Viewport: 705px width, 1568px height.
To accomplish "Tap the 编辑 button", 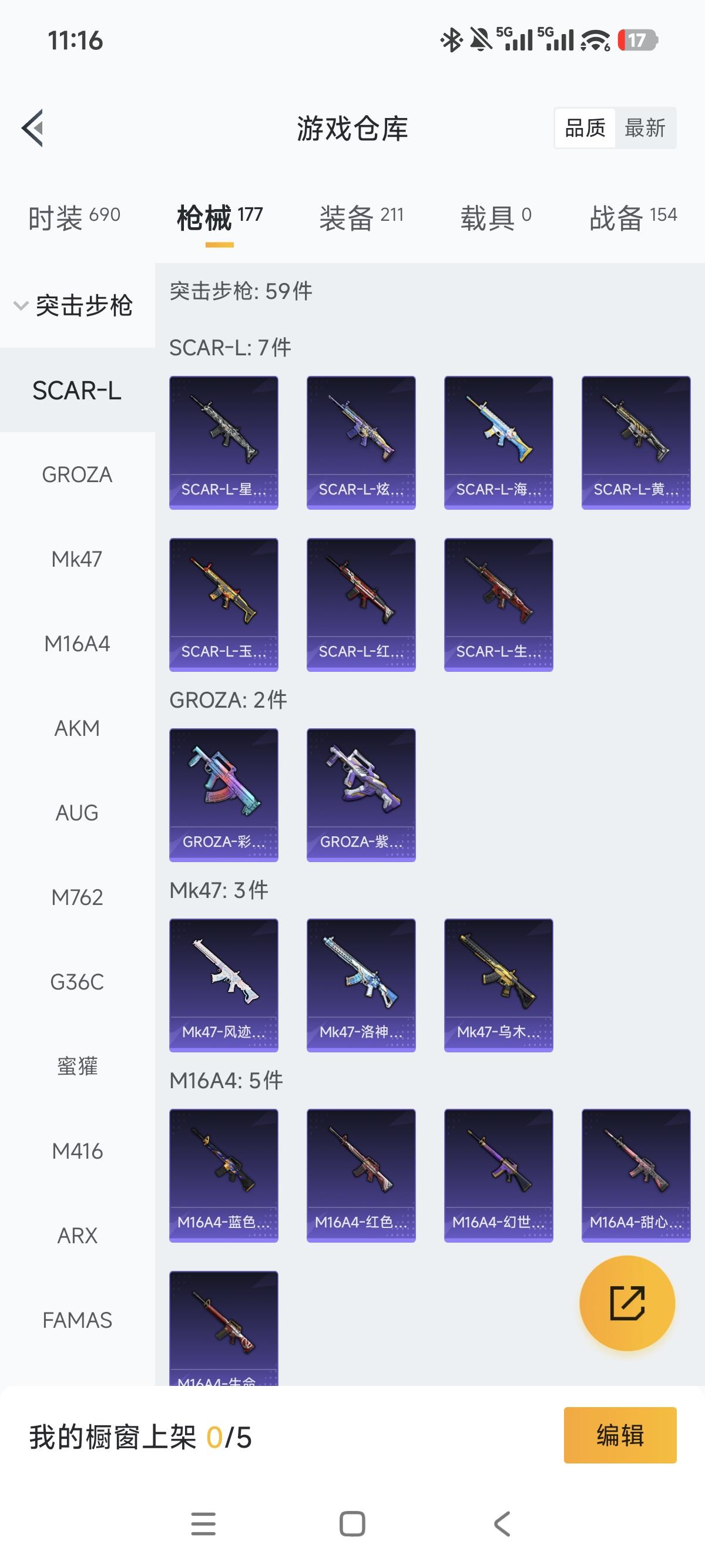I will [x=620, y=1435].
